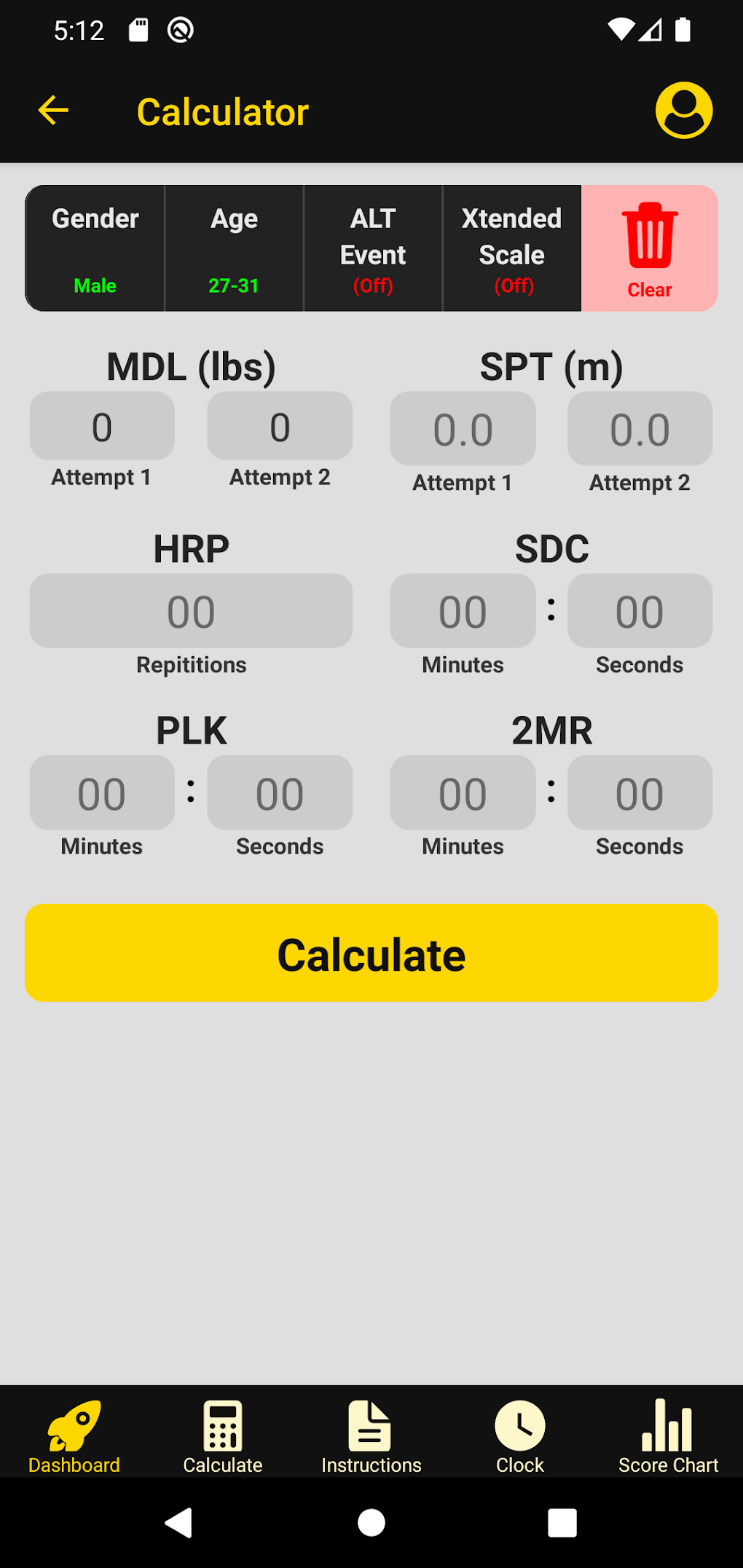Set PLK seconds field
743x1568 pixels.
pos(280,792)
